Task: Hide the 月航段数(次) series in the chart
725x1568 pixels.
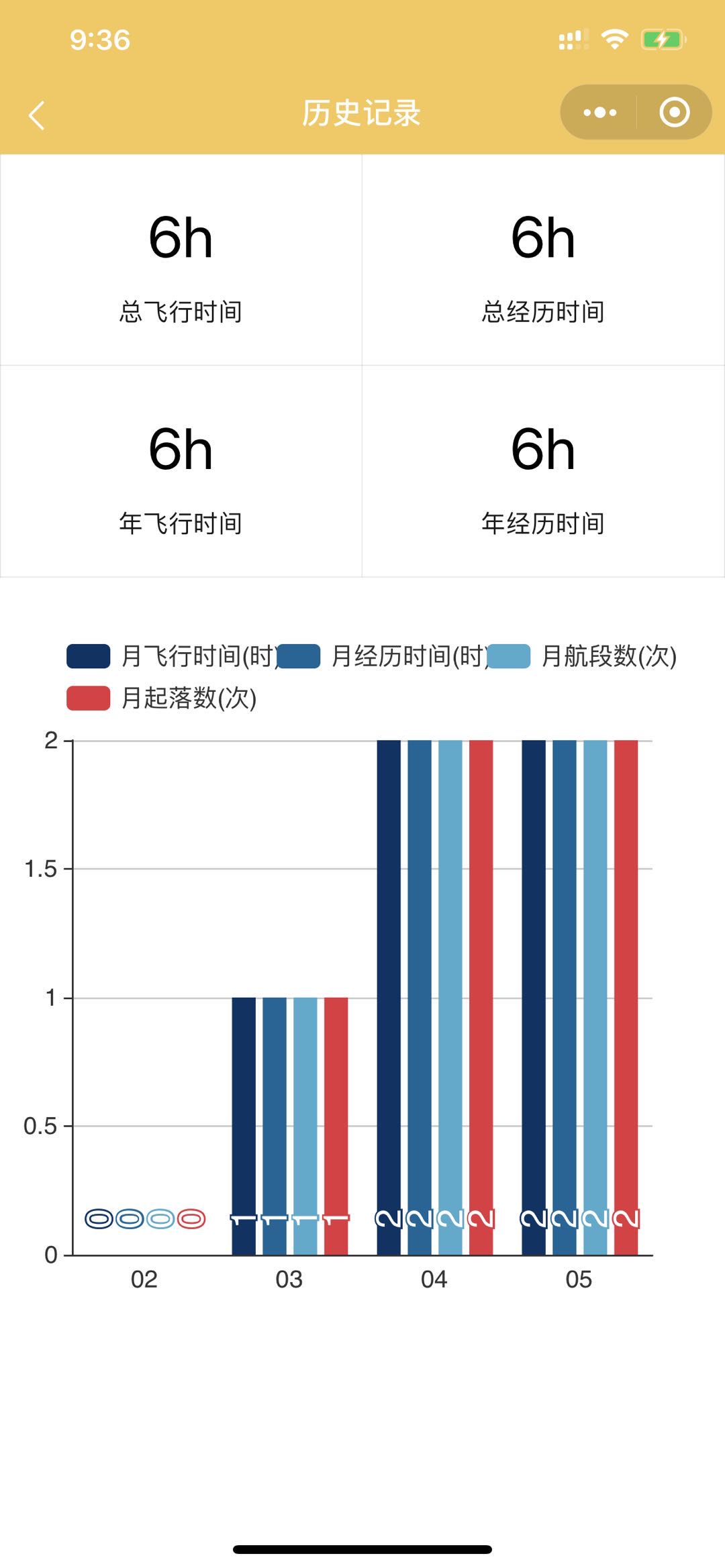Action: point(582,656)
